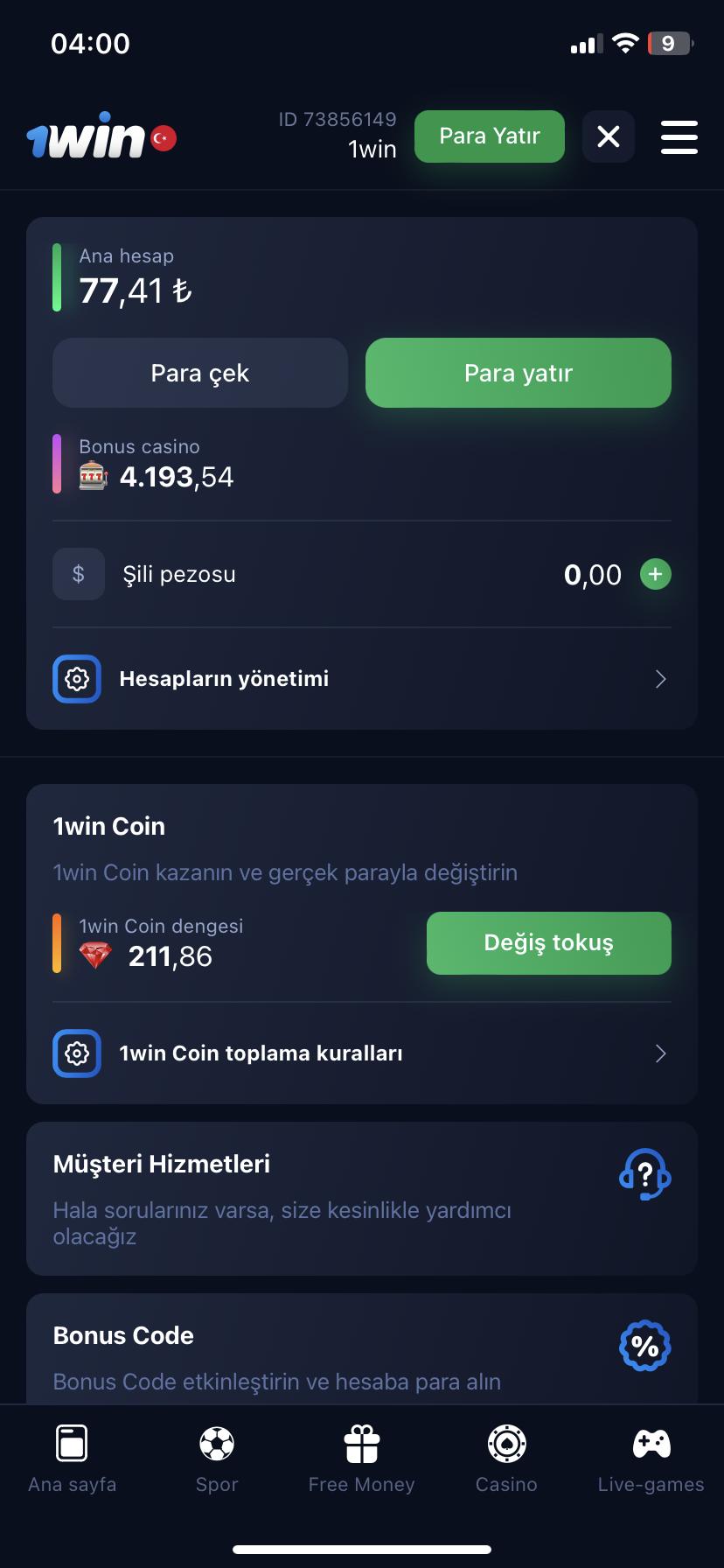Select the Spor tab with football icon

[216, 1457]
